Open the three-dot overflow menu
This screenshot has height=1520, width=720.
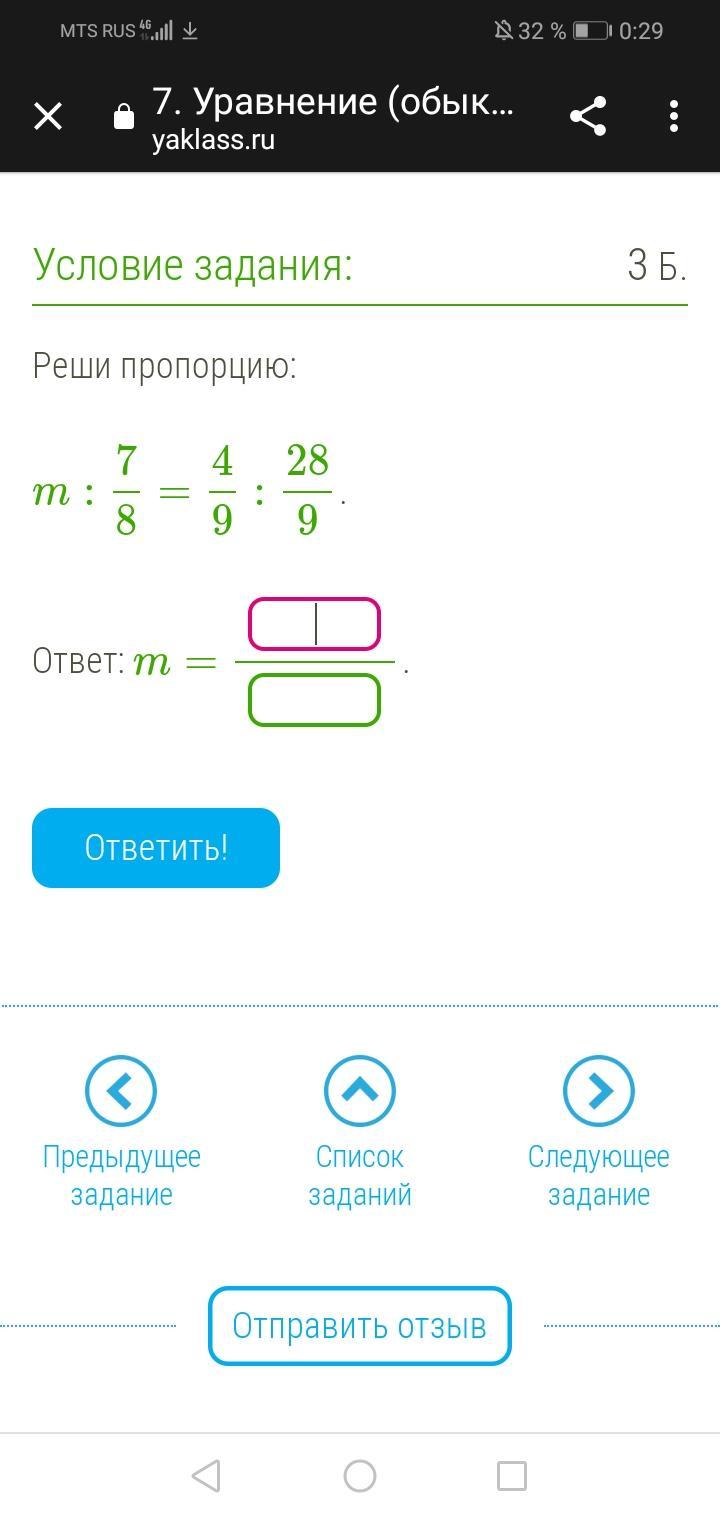pyautogui.click(x=674, y=117)
